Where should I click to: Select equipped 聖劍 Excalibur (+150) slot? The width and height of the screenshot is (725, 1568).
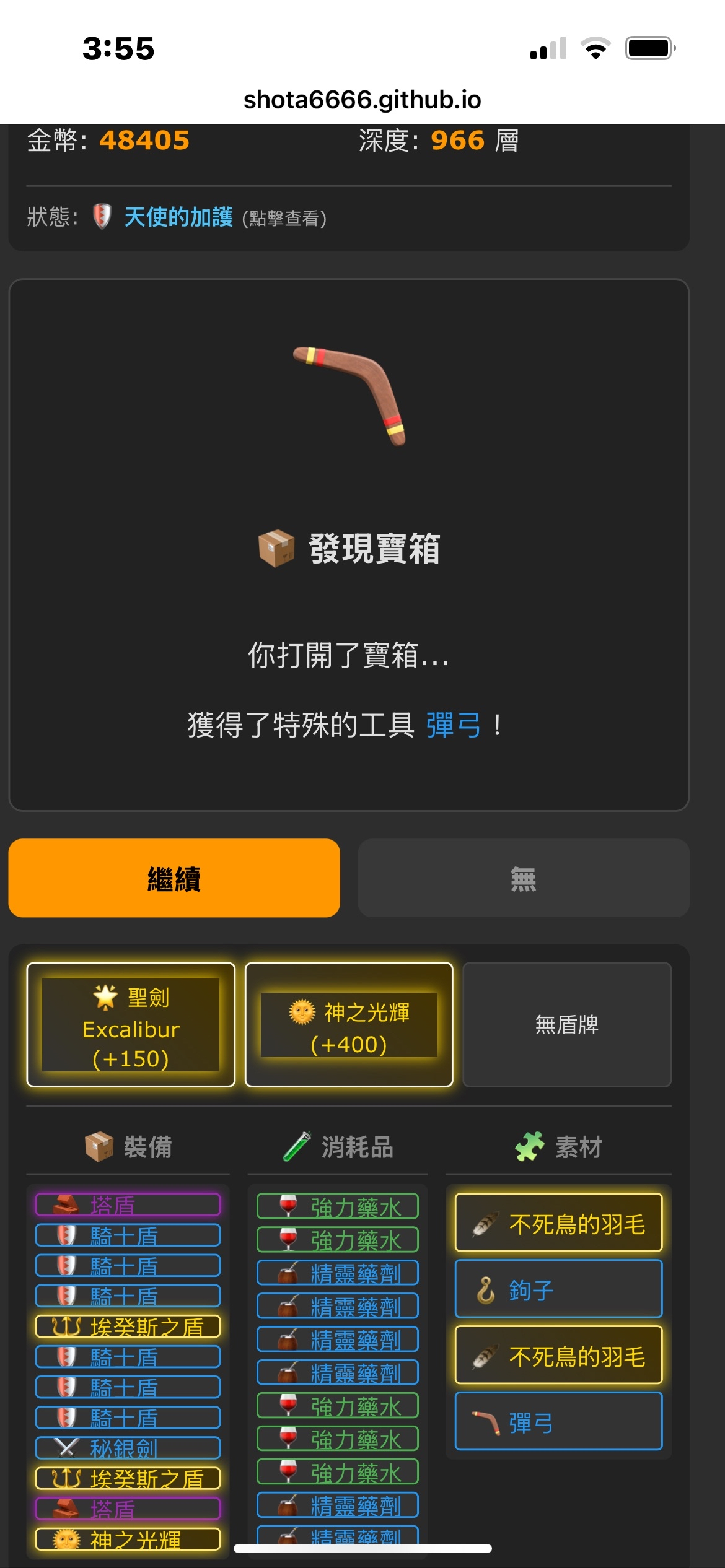coord(131,1025)
